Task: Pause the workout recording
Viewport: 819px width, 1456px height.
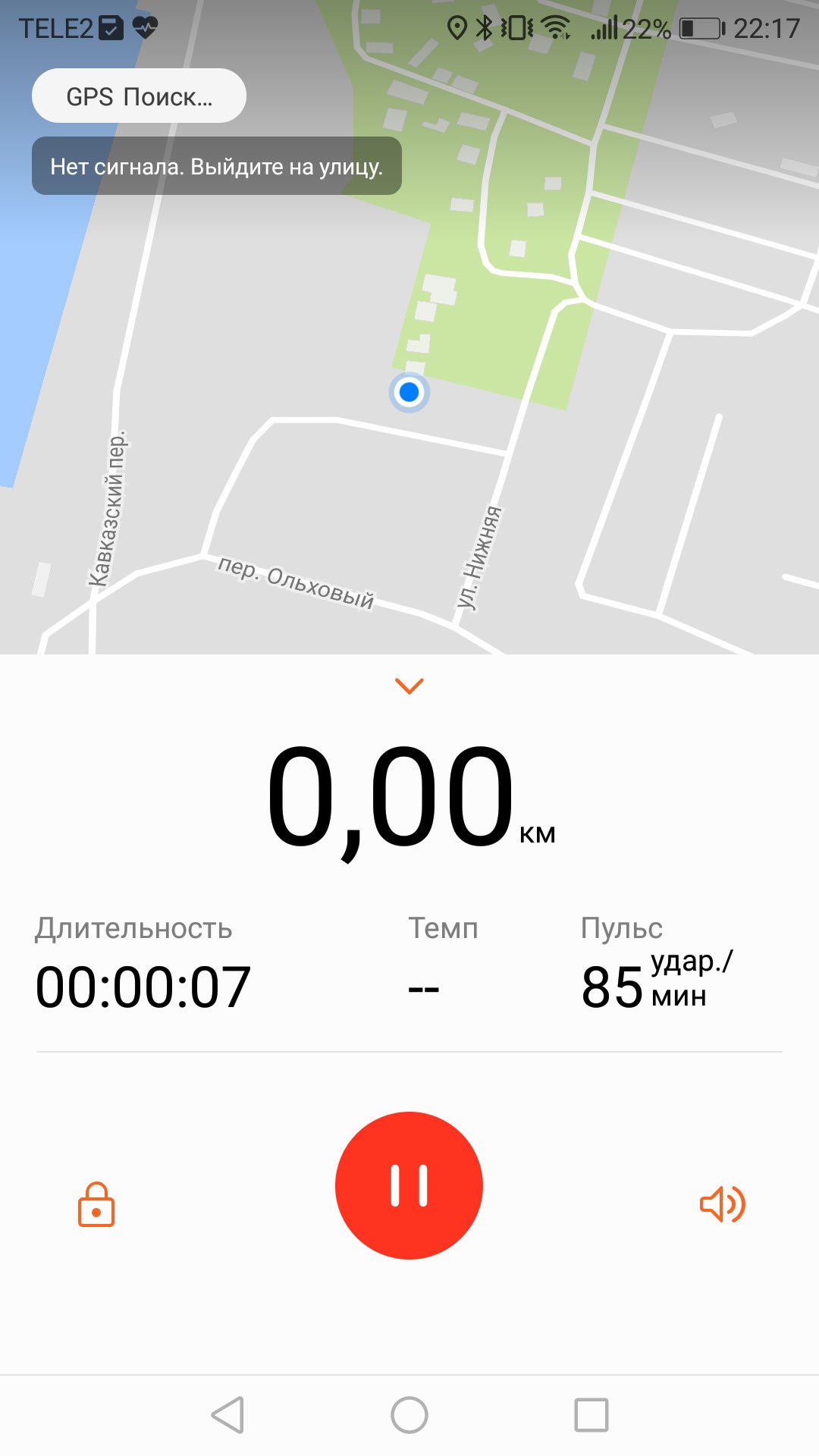Action: click(409, 1185)
